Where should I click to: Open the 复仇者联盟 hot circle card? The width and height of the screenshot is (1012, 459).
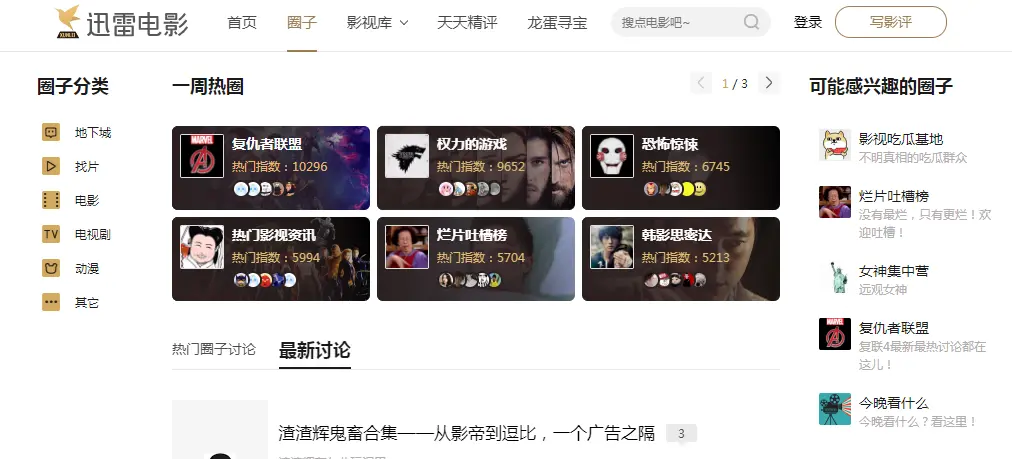pyautogui.click(x=271, y=167)
